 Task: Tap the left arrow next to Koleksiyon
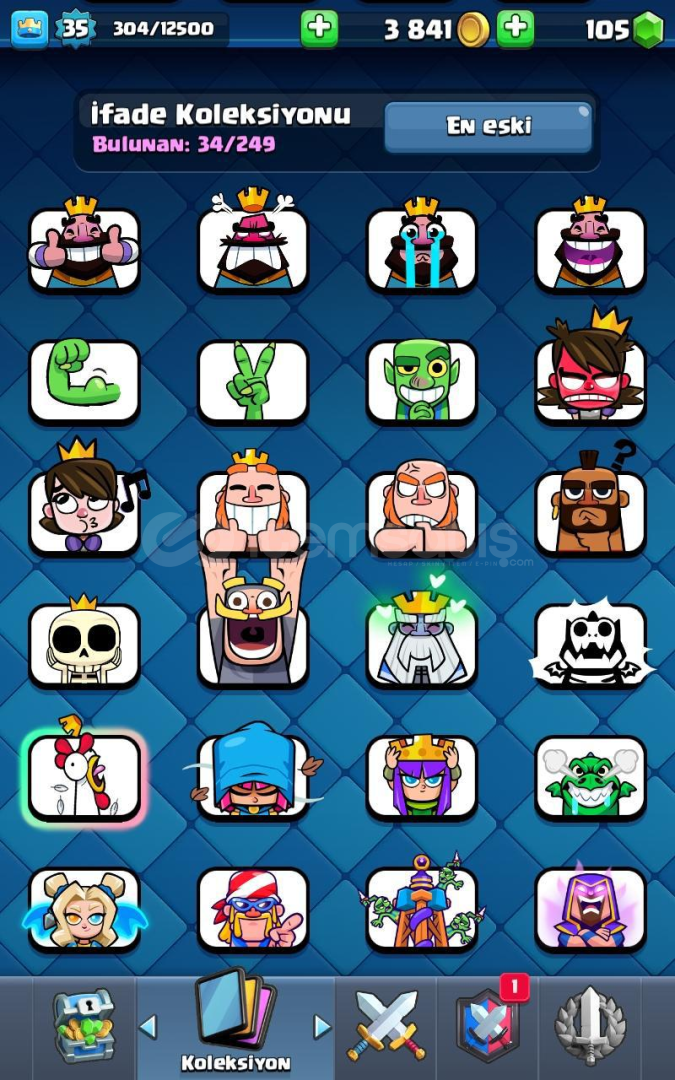point(148,1026)
